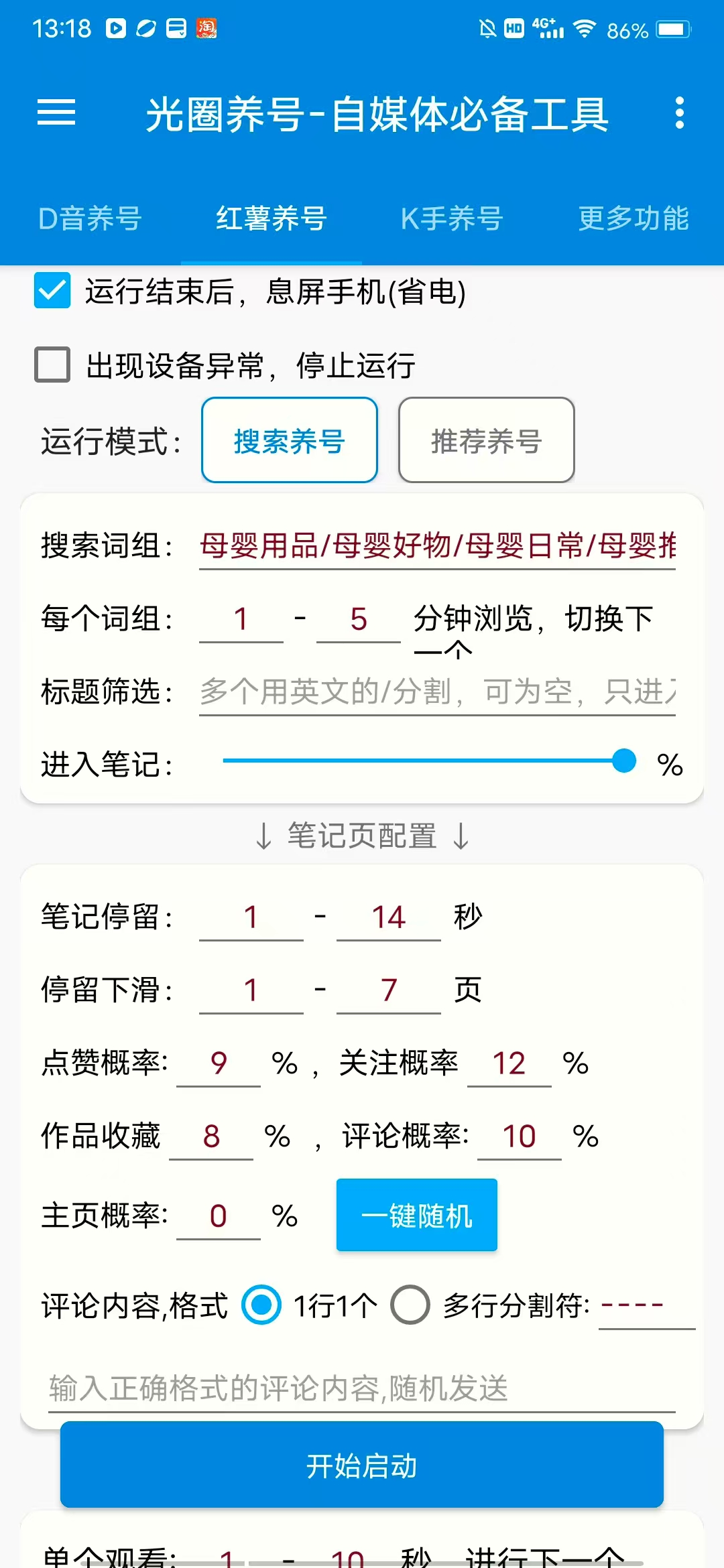
Task: Edit the 搜索词组 keyword field
Action: [437, 547]
